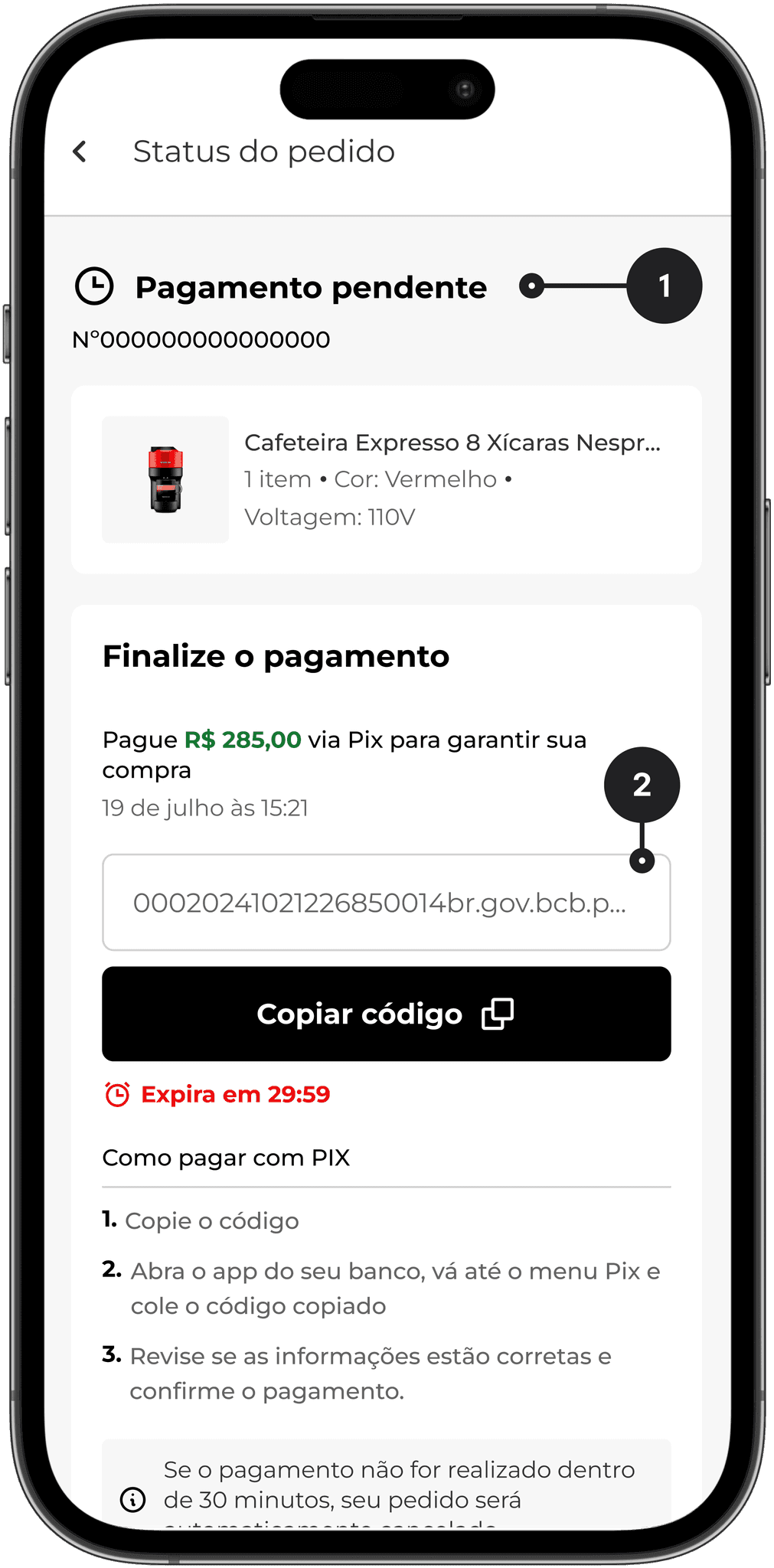This screenshot has width=774, height=1568.
Task: Select annotation marker number 1
Action: (x=663, y=284)
